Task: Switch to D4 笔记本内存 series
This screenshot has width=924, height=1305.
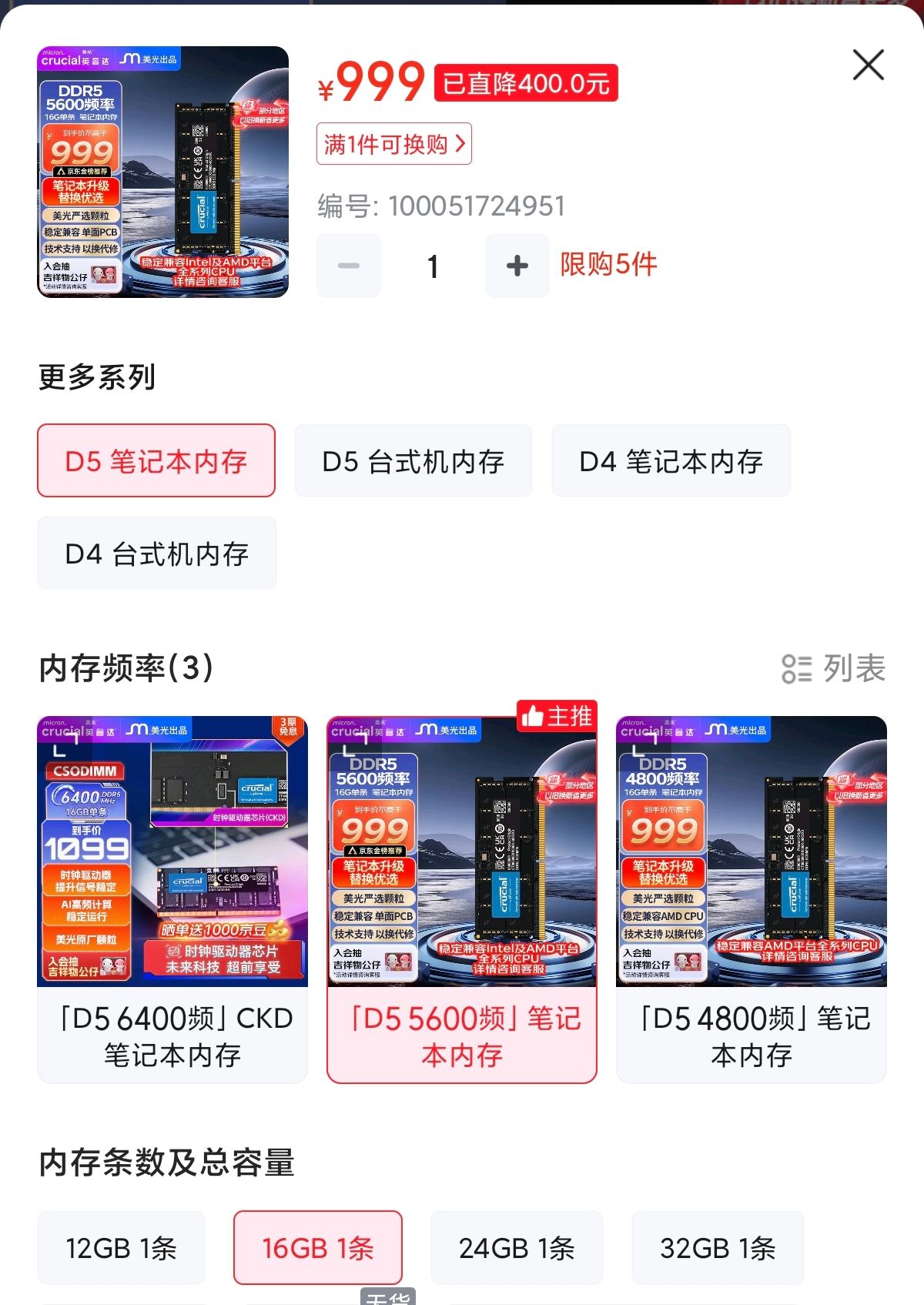Action: click(x=671, y=460)
